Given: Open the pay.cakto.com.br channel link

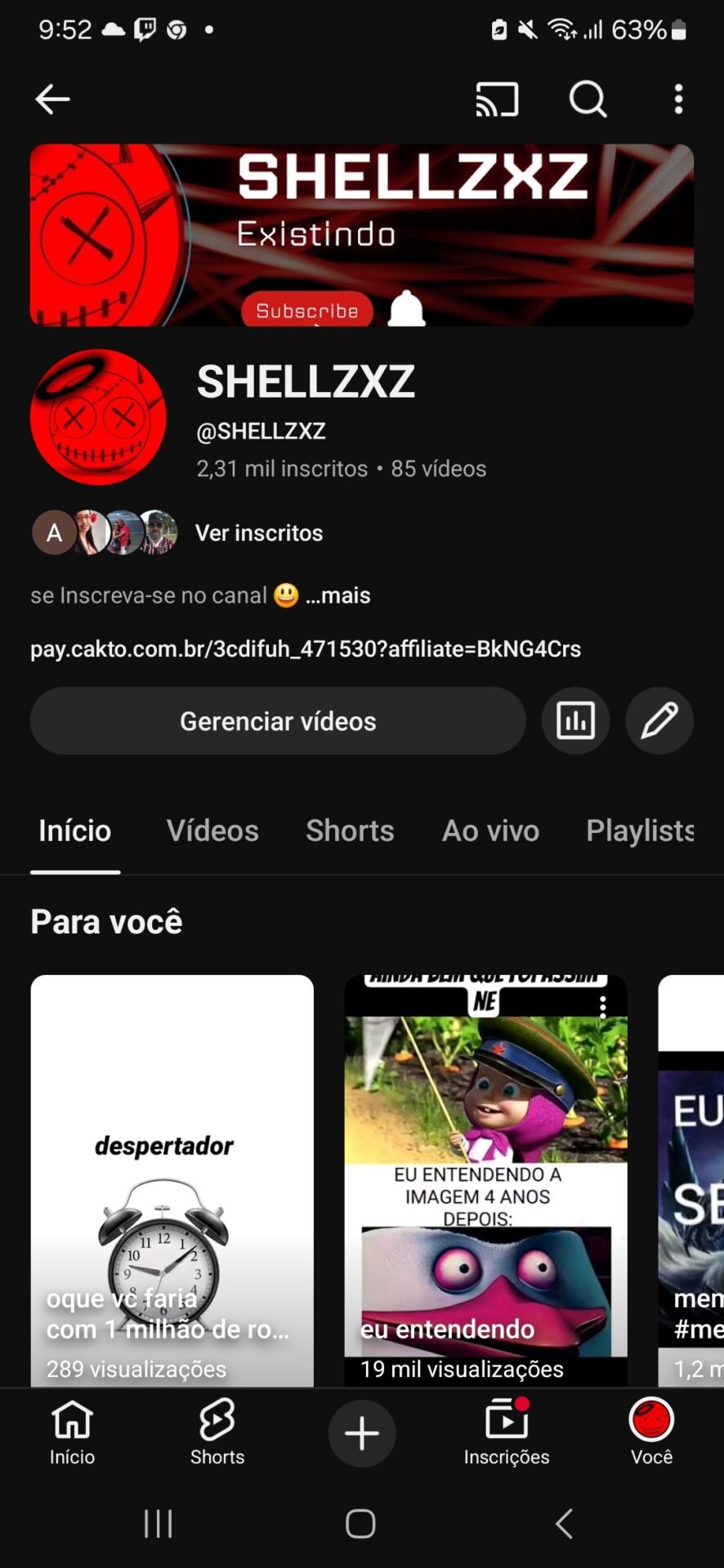Looking at the screenshot, I should pyautogui.click(x=305, y=649).
